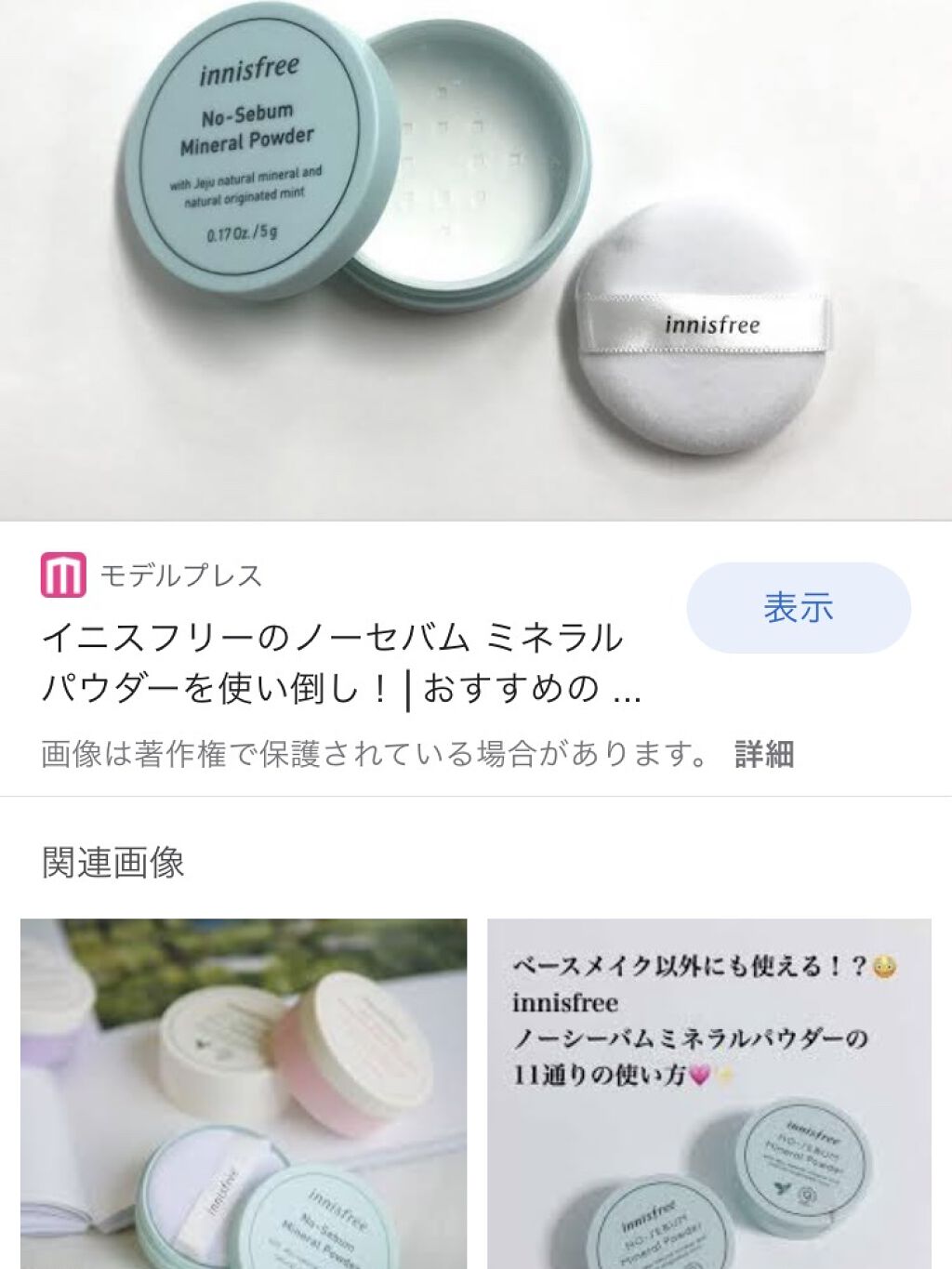Open related image with pink and white powder cases
The height and width of the screenshot is (1269, 952).
[x=244, y=1093]
